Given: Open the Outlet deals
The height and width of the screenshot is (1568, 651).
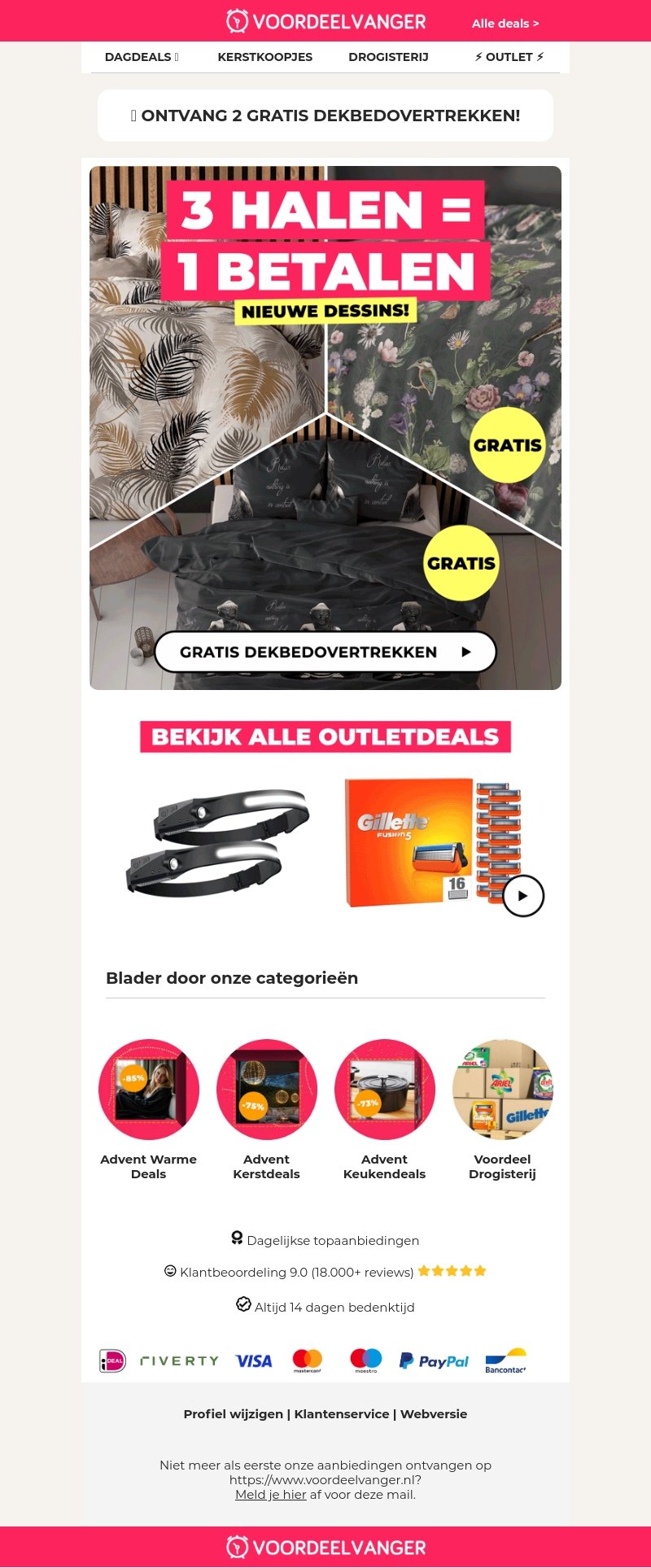Looking at the screenshot, I should click(x=509, y=57).
